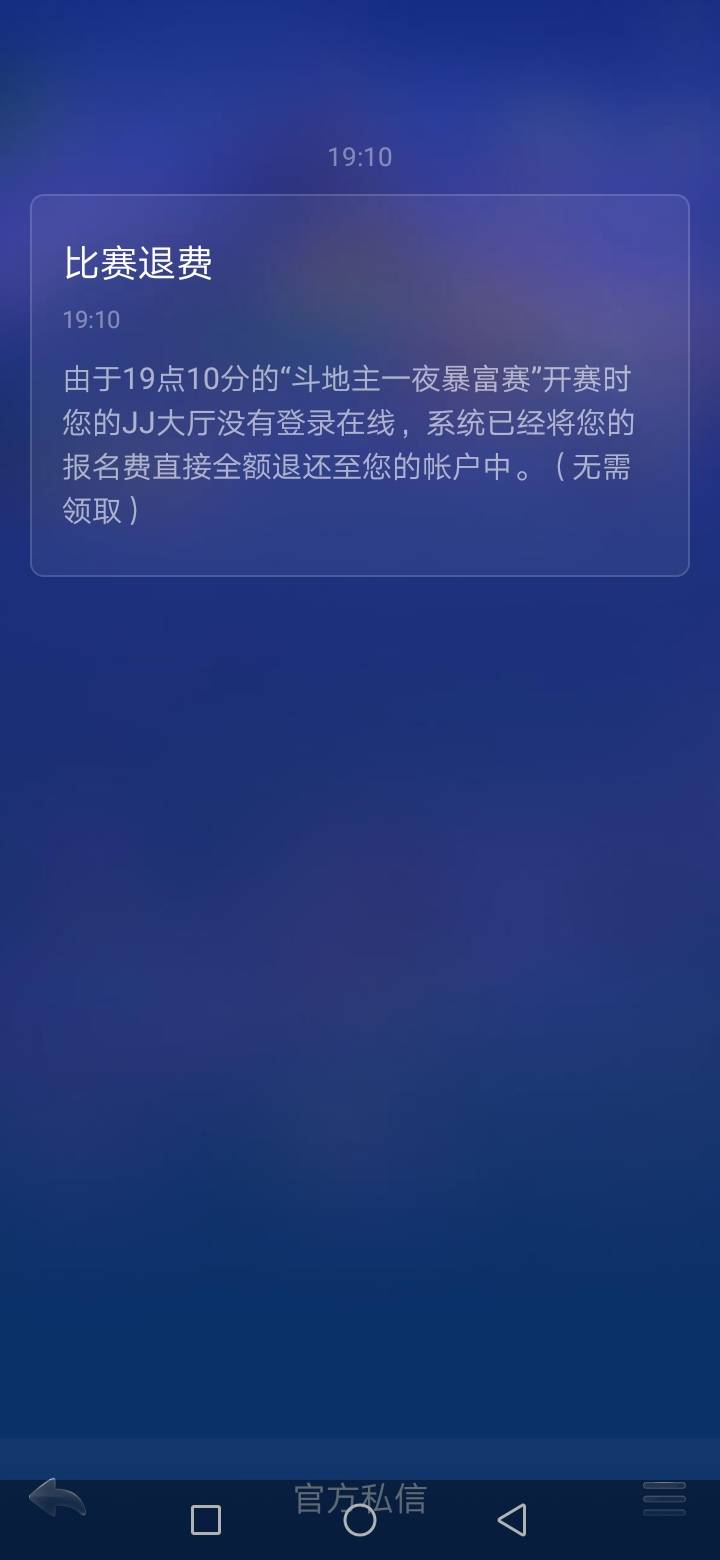Image resolution: width=720 pixels, height=1560 pixels.
Task: Tap the navigation home button icon
Action: click(360, 1518)
